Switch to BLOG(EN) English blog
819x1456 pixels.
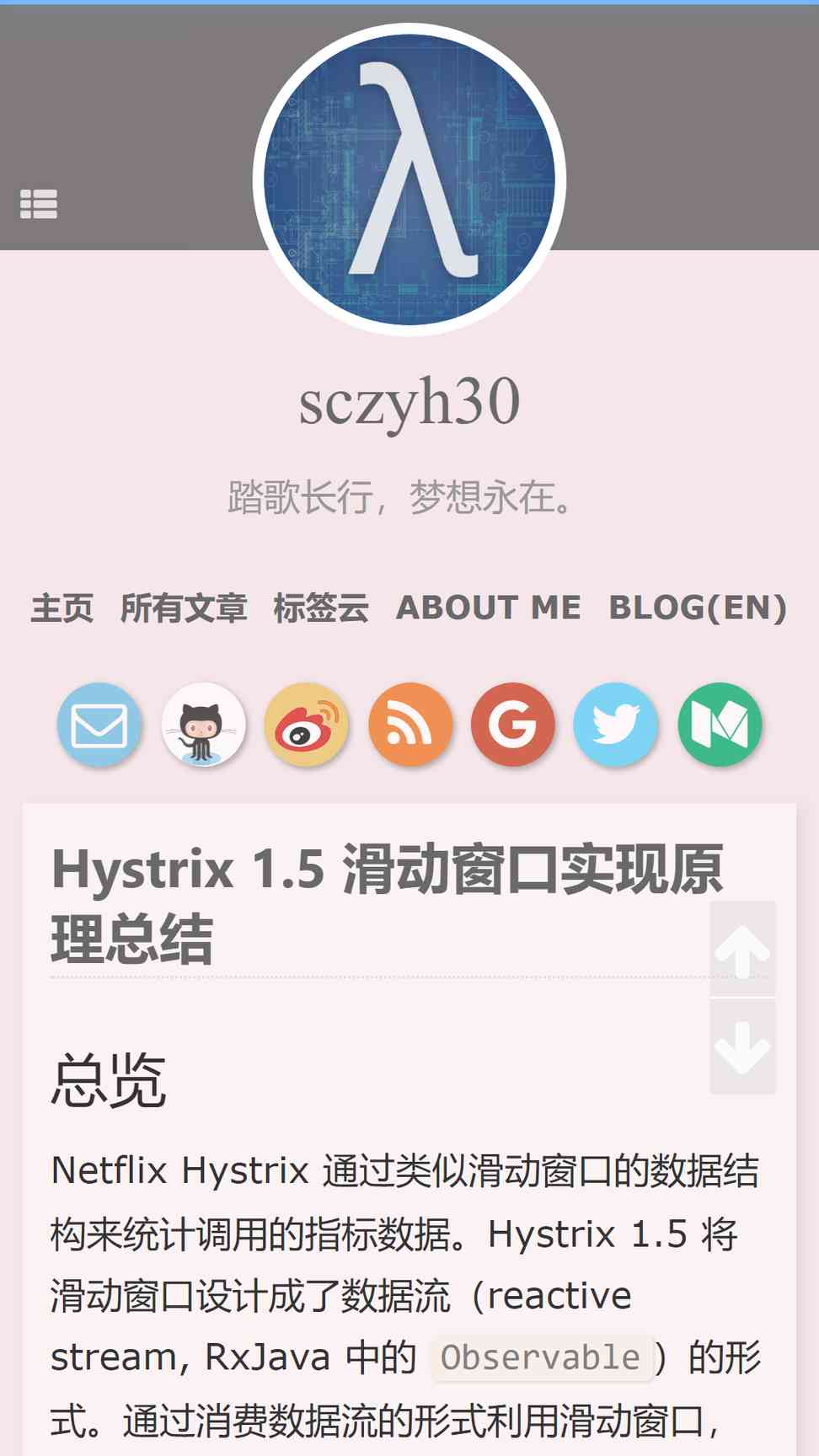(698, 608)
